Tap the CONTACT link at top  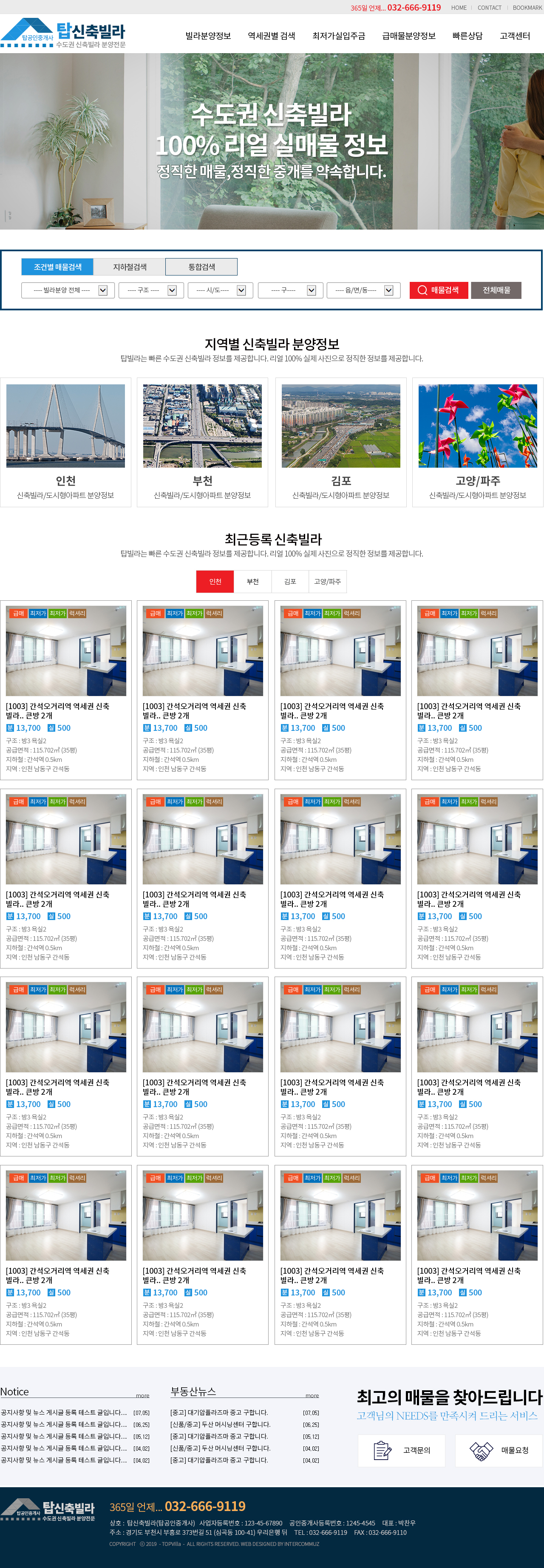[x=489, y=8]
